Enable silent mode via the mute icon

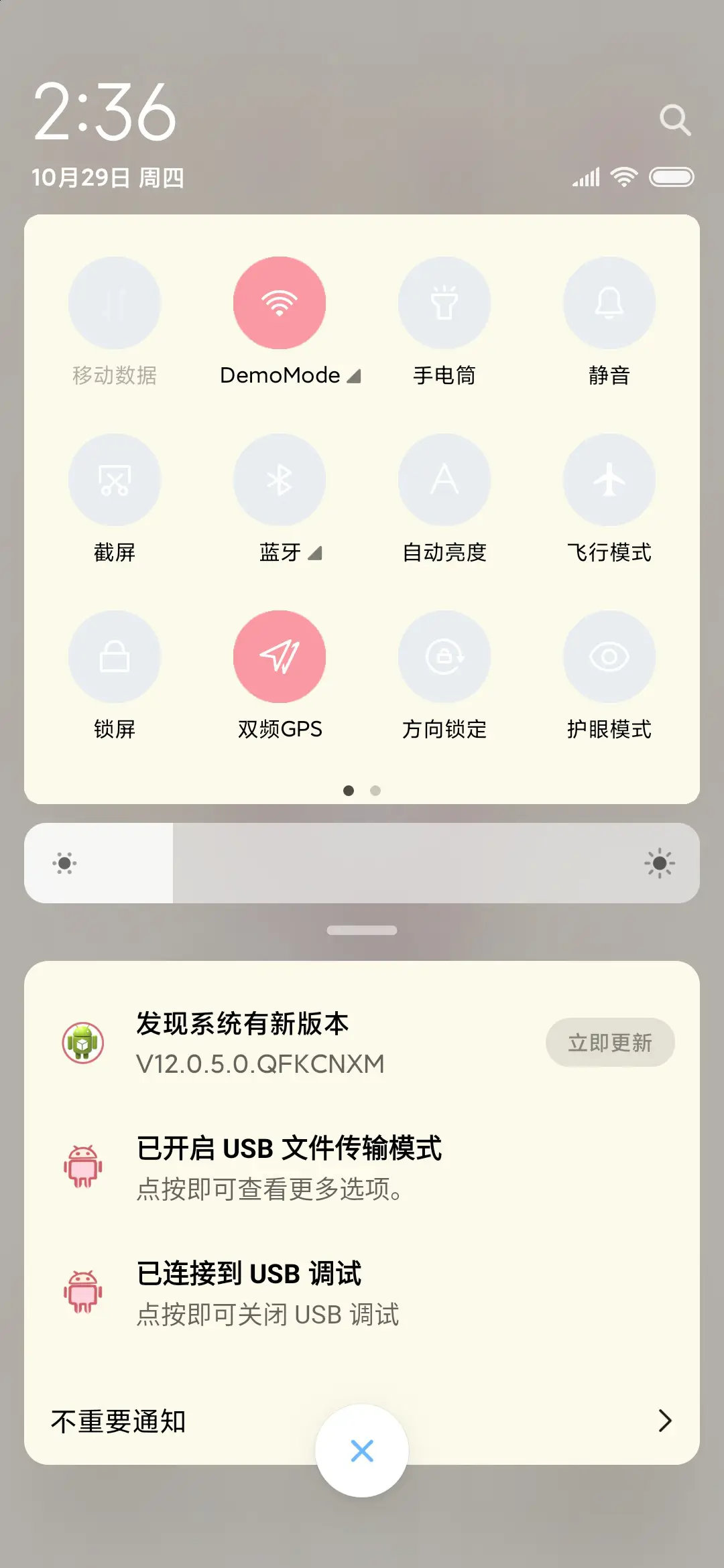click(609, 303)
